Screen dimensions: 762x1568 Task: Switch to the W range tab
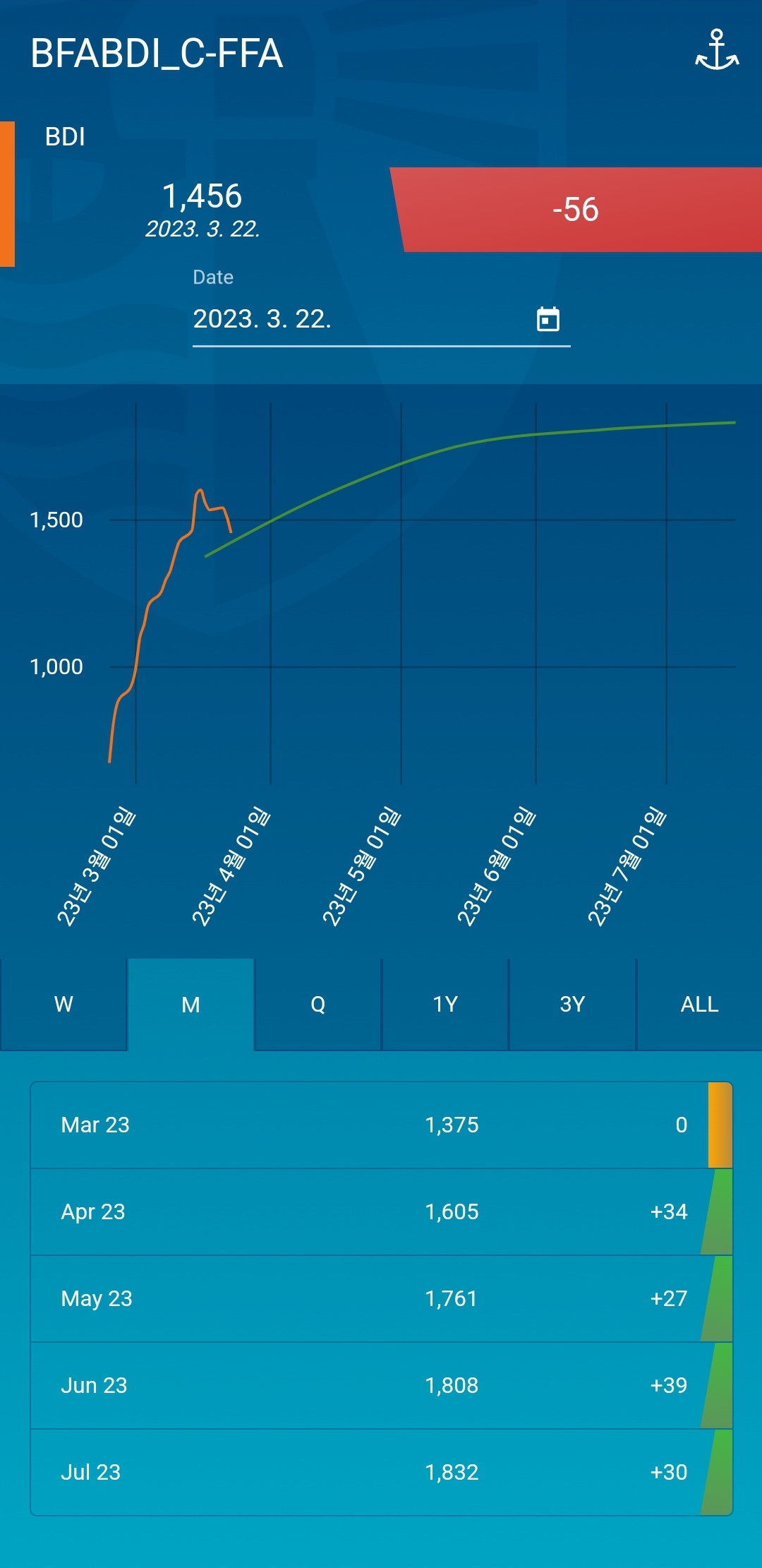tap(64, 1004)
